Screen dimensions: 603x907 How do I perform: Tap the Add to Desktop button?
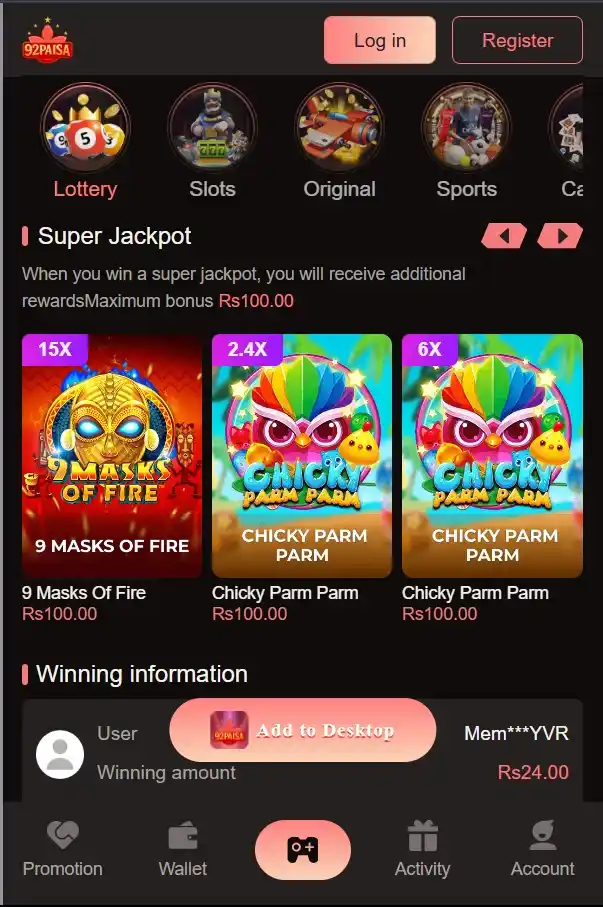pos(303,730)
